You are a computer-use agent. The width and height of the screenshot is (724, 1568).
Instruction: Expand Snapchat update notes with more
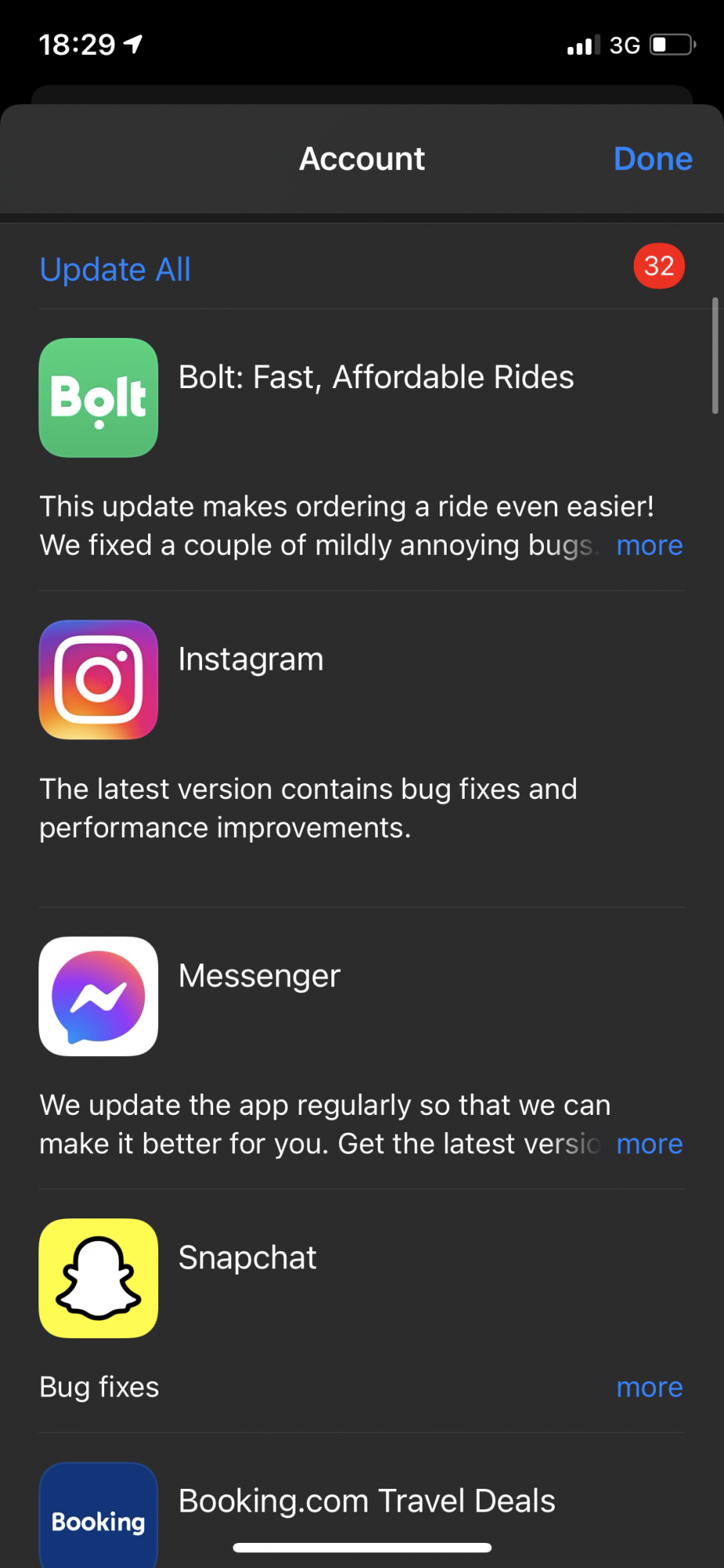point(649,1388)
